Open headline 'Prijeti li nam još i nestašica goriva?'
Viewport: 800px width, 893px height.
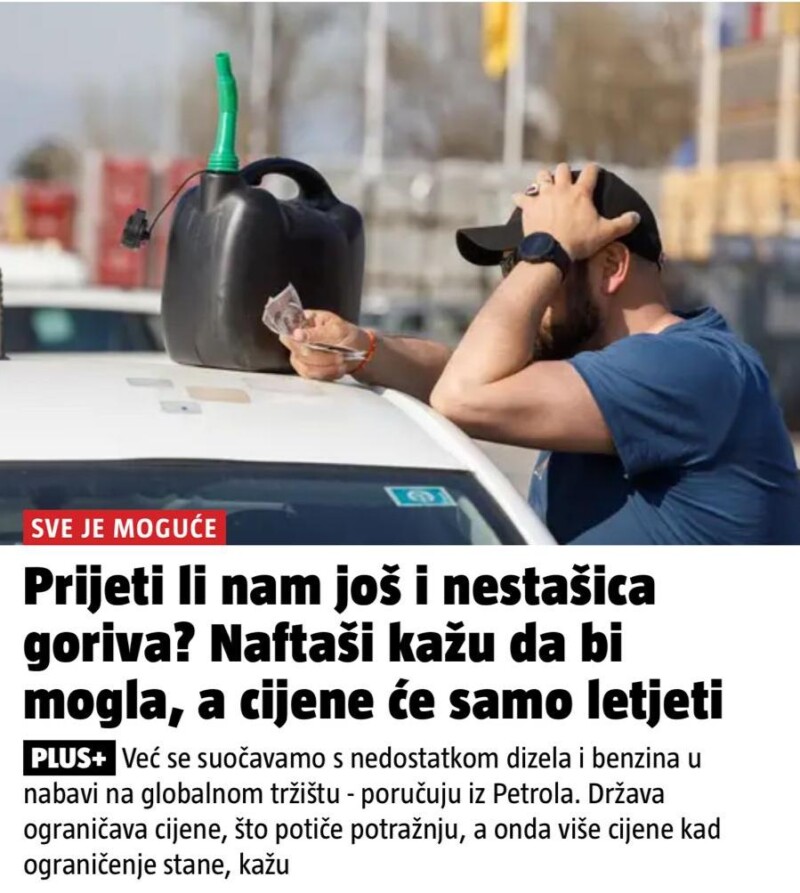[x=372, y=645]
